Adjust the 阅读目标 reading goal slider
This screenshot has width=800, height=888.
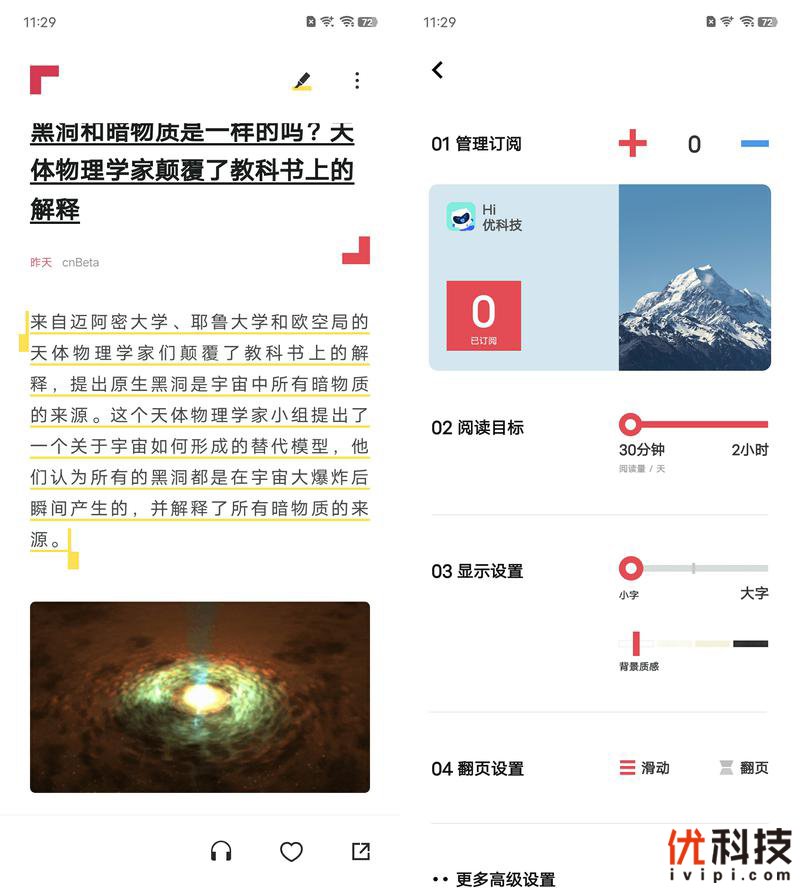(630, 424)
